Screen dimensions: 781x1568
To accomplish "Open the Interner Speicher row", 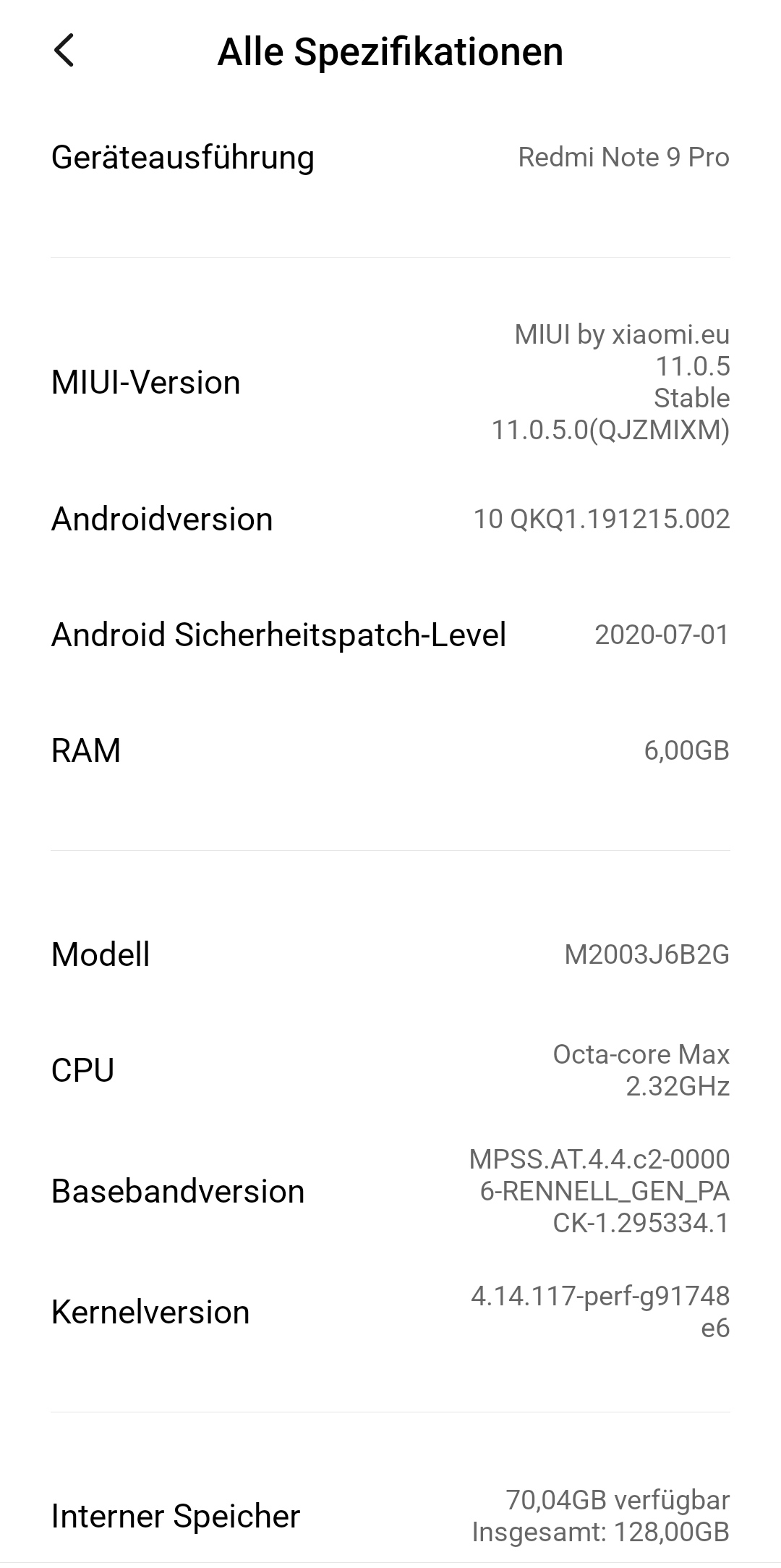I will 390,1516.
